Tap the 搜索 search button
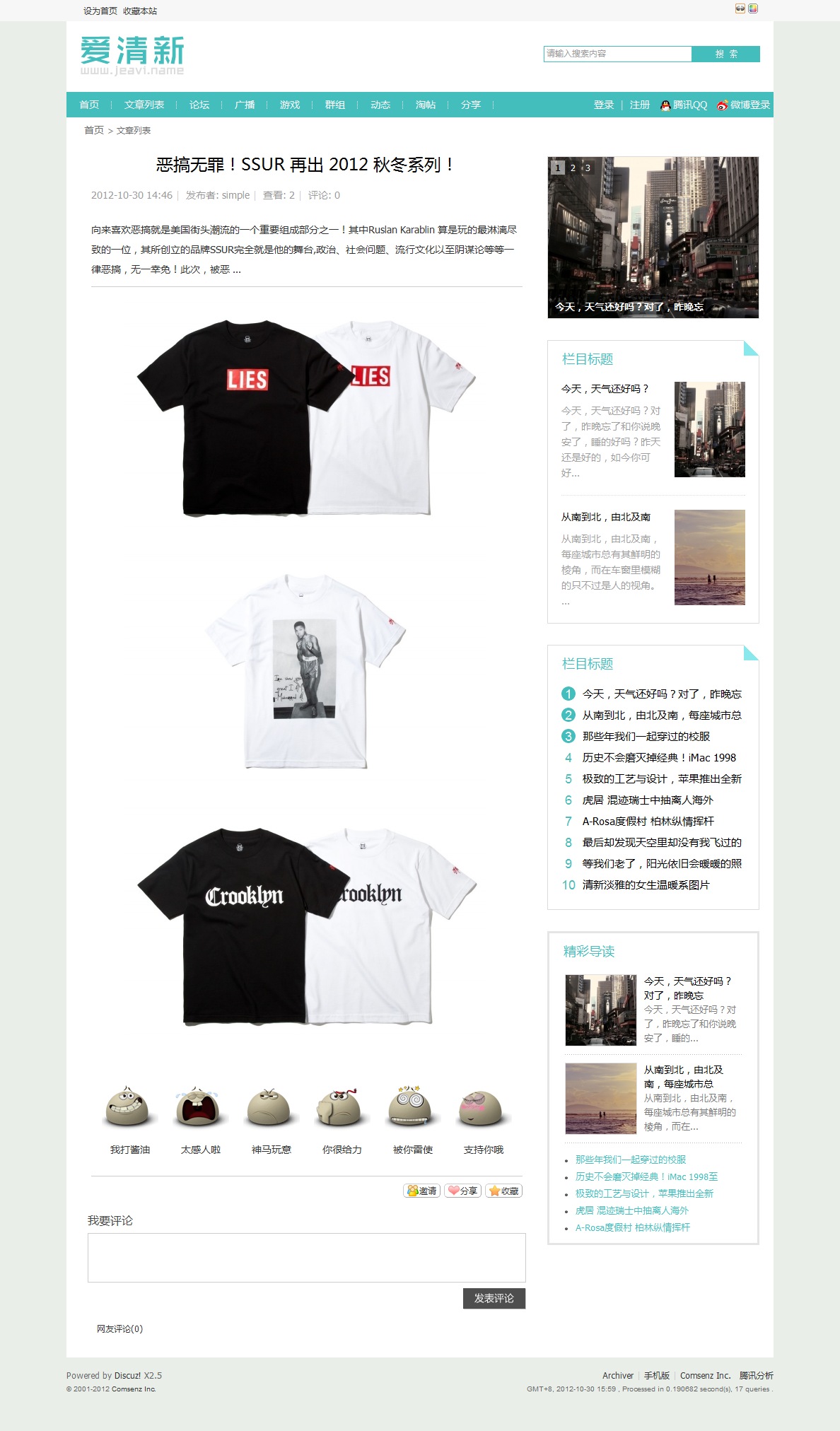 click(725, 54)
